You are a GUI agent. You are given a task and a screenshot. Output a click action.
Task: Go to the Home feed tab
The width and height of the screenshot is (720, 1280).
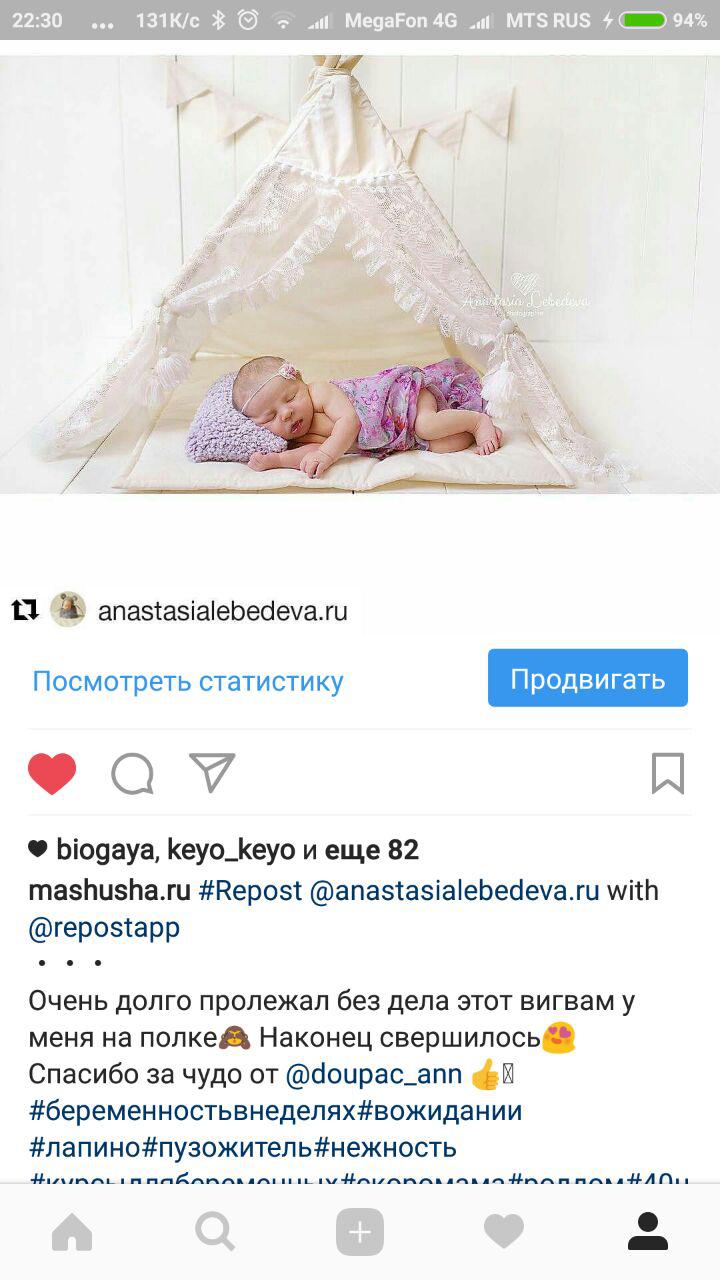[72, 1232]
